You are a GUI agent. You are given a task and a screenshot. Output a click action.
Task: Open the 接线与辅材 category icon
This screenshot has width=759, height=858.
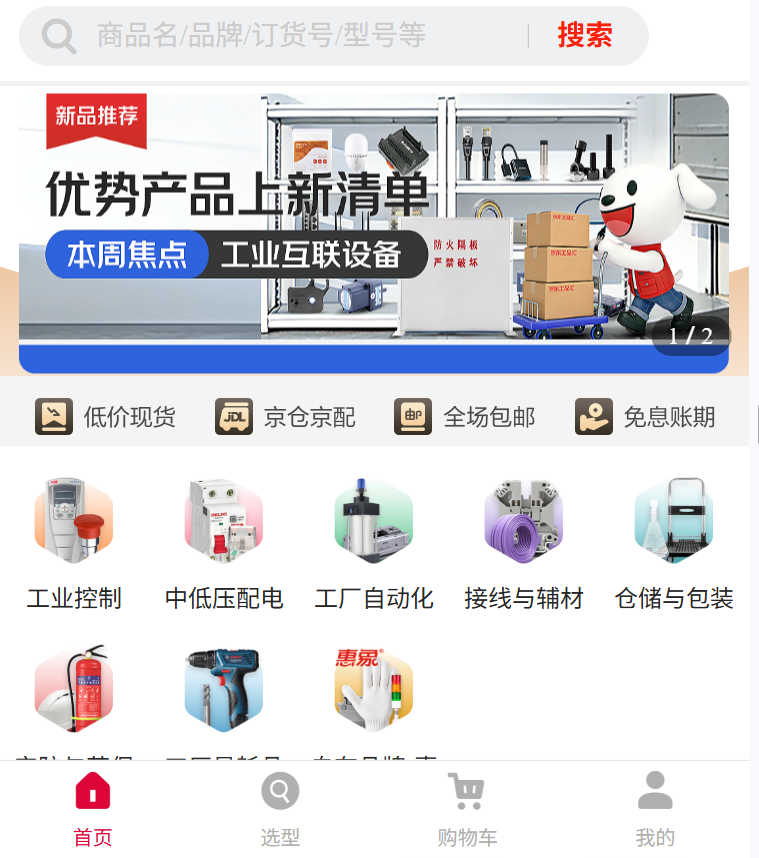click(x=524, y=521)
